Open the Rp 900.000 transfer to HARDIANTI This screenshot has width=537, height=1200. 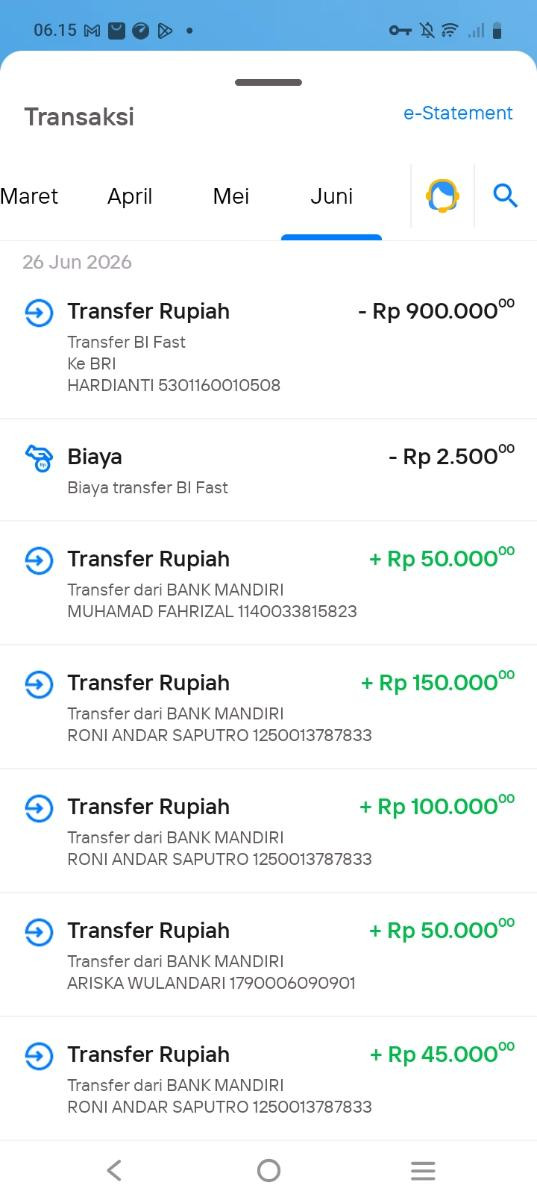coord(268,347)
